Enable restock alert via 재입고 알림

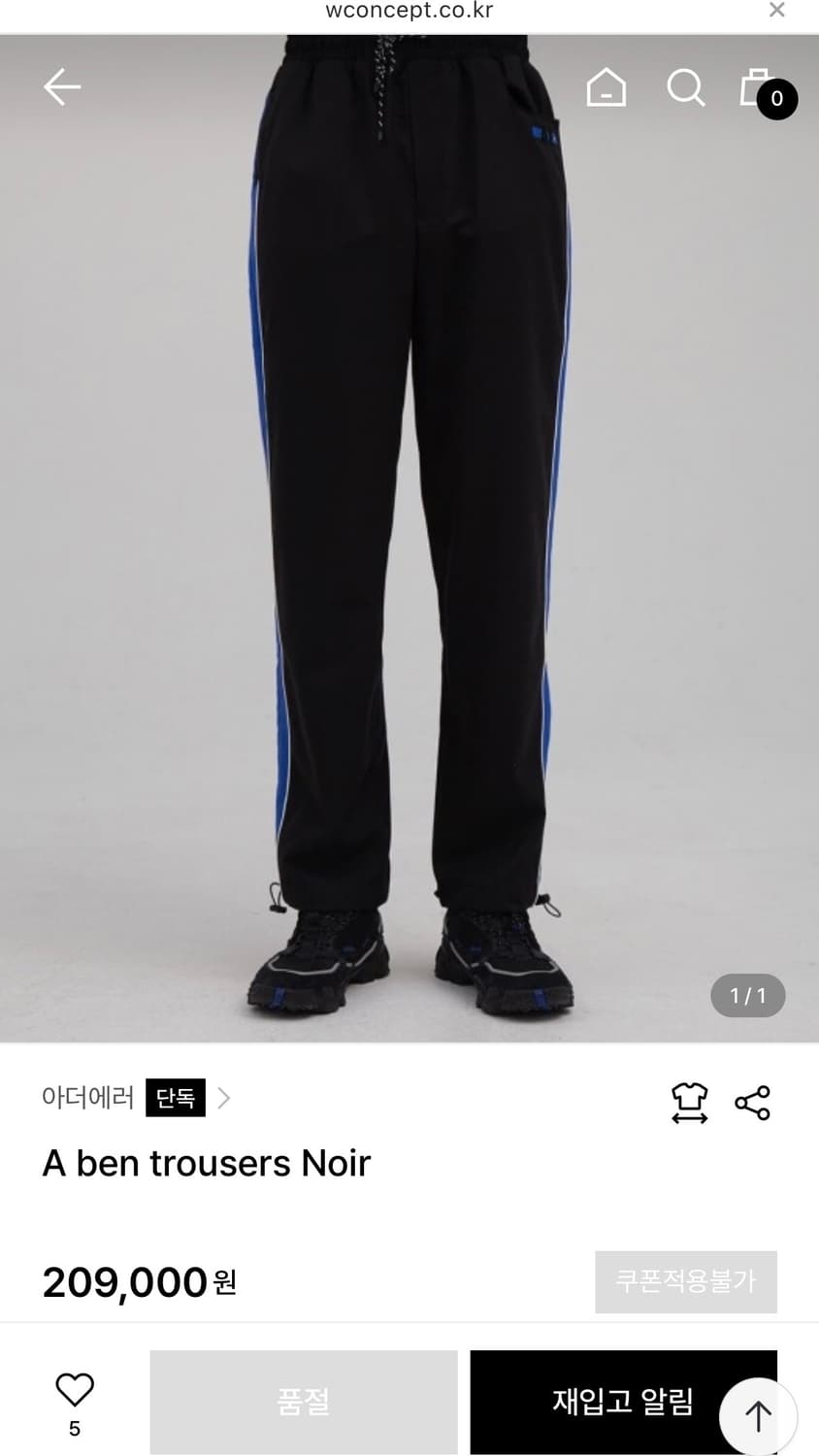click(x=623, y=1402)
